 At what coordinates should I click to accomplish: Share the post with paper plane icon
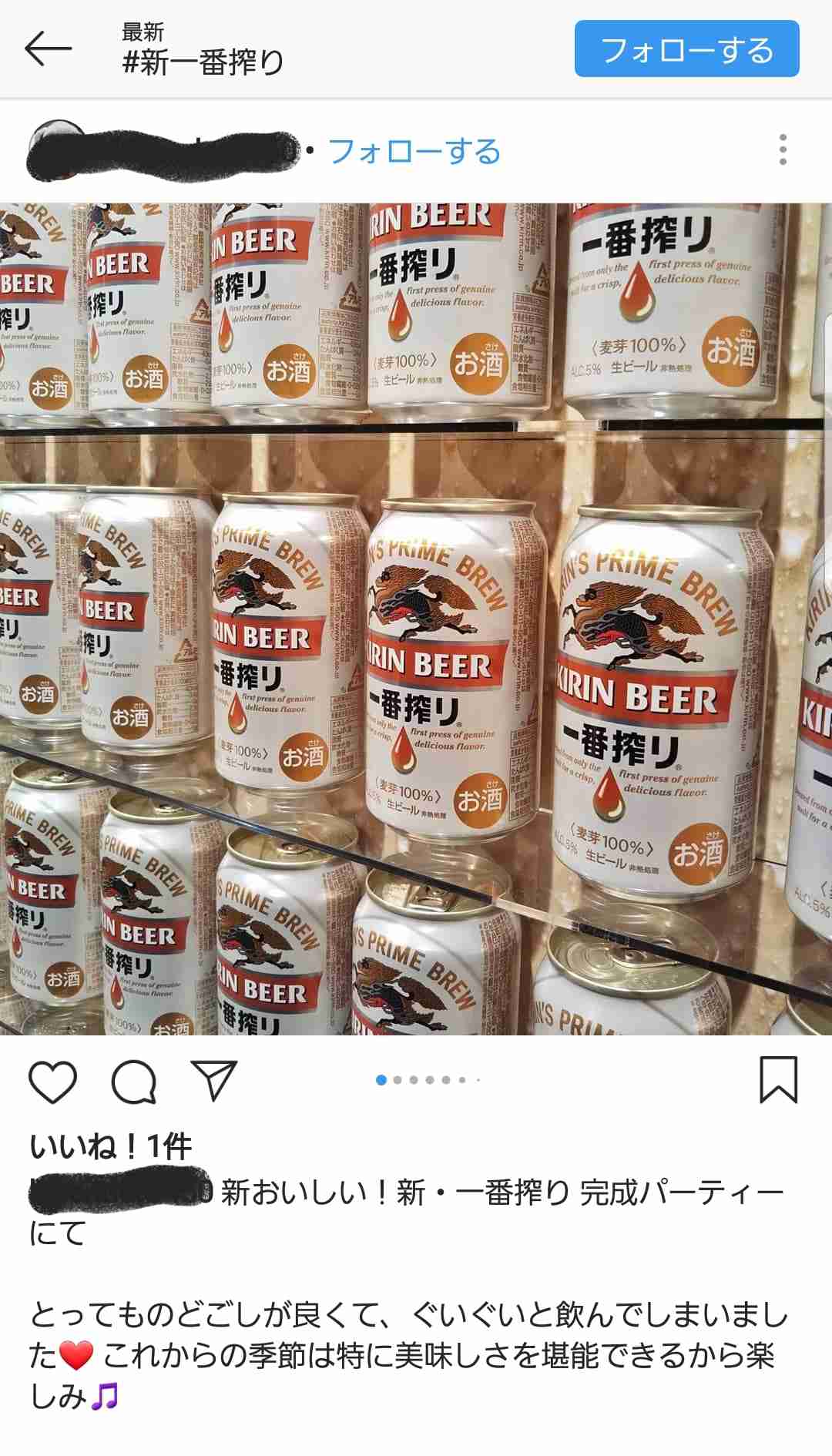point(213,1082)
